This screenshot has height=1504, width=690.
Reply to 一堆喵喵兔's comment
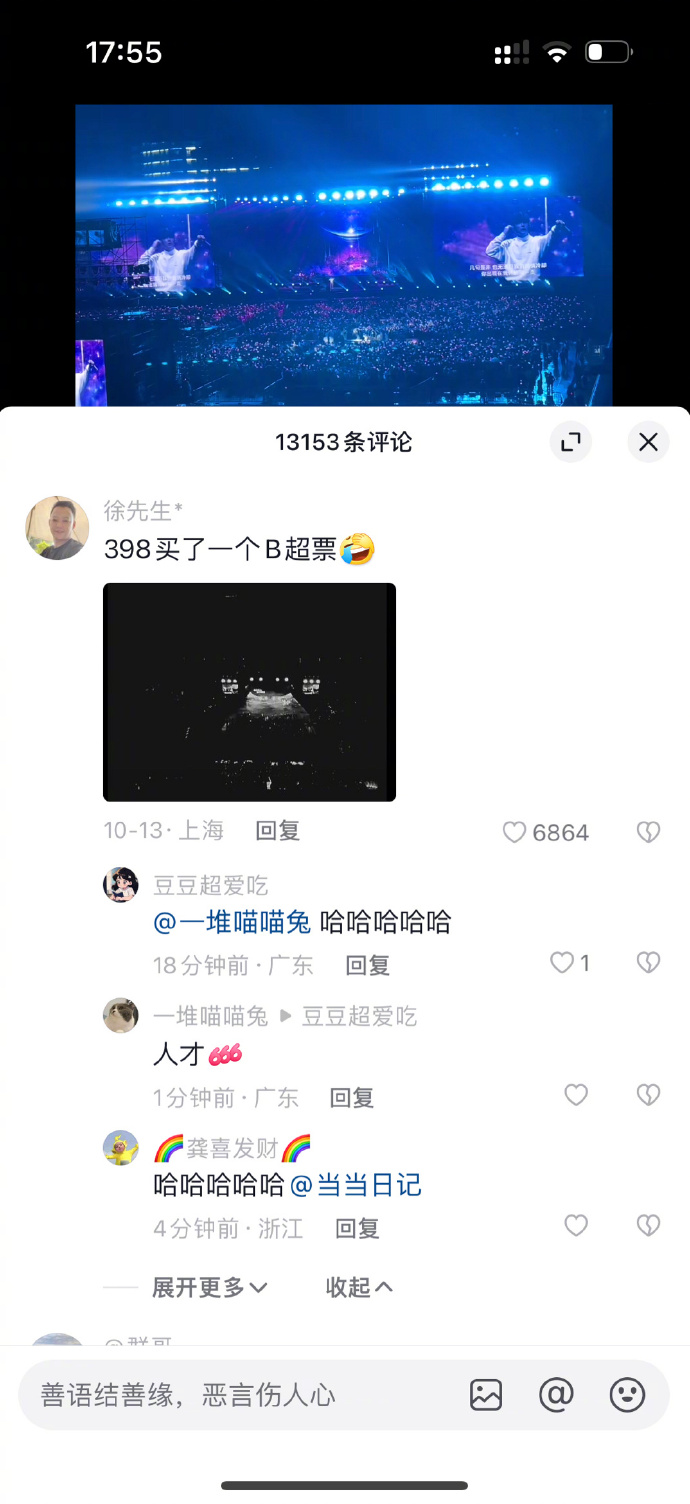click(352, 1097)
